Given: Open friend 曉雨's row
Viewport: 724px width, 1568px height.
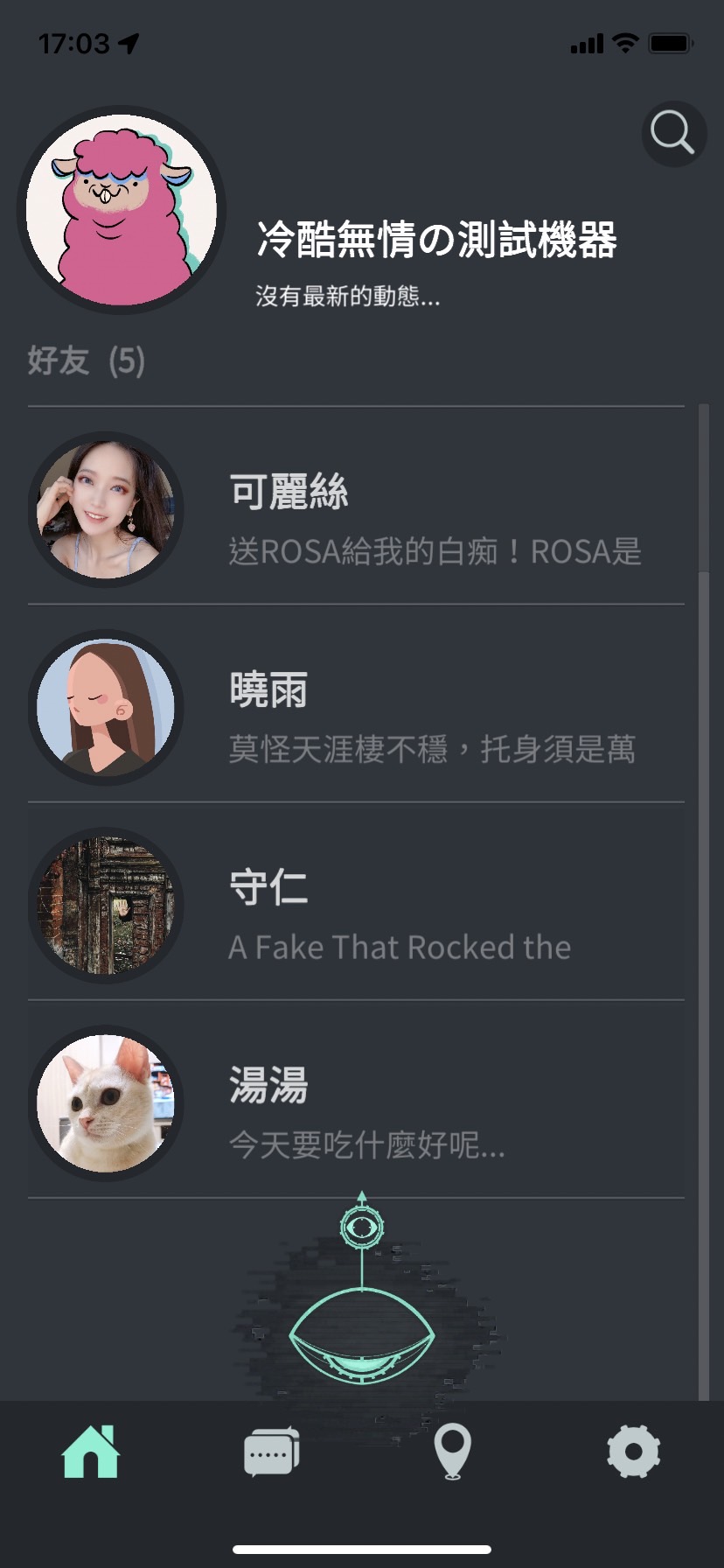Looking at the screenshot, I should coord(357,707).
